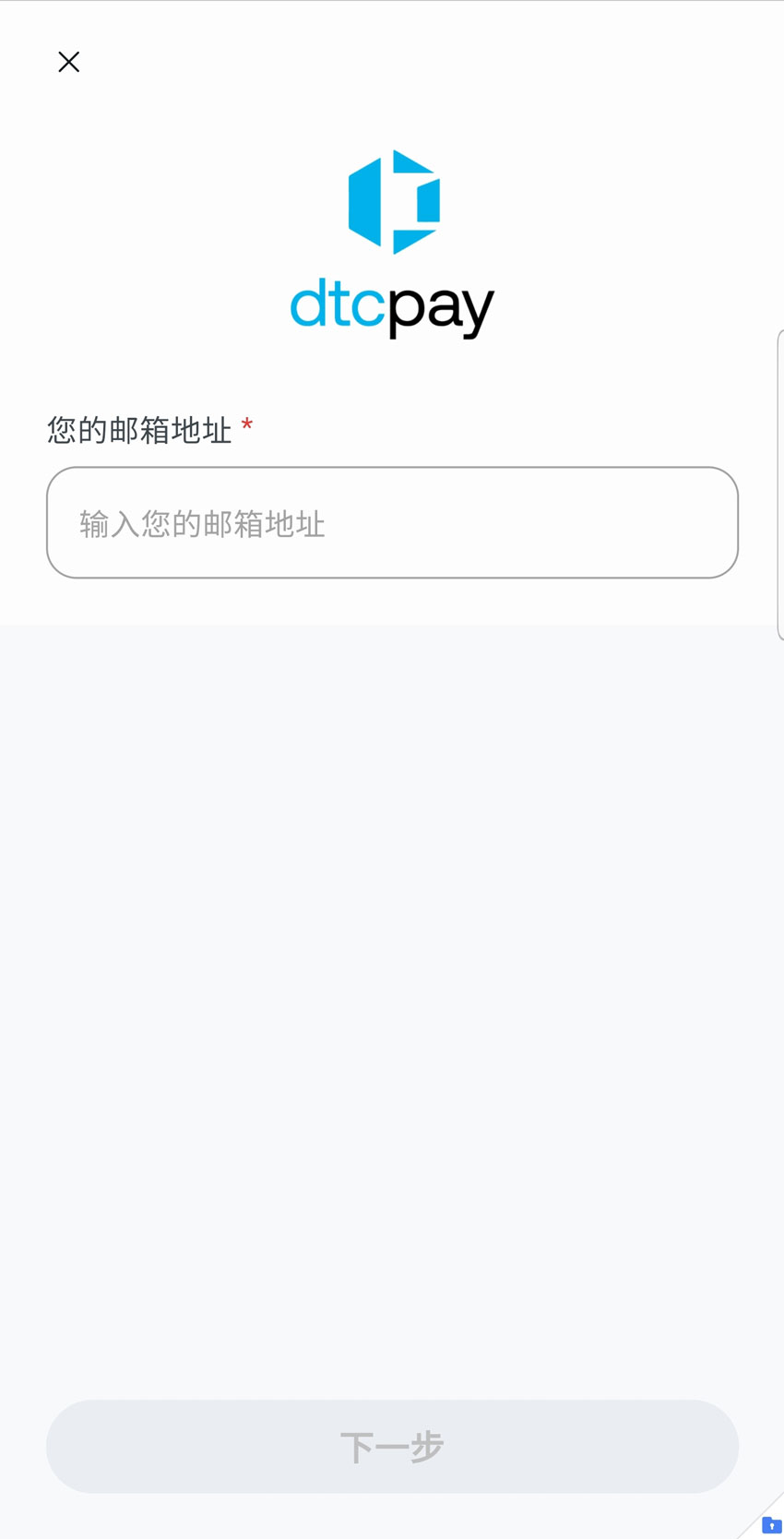784x1539 pixels.
Task: Tap inside the rounded email text box
Action: 391,523
